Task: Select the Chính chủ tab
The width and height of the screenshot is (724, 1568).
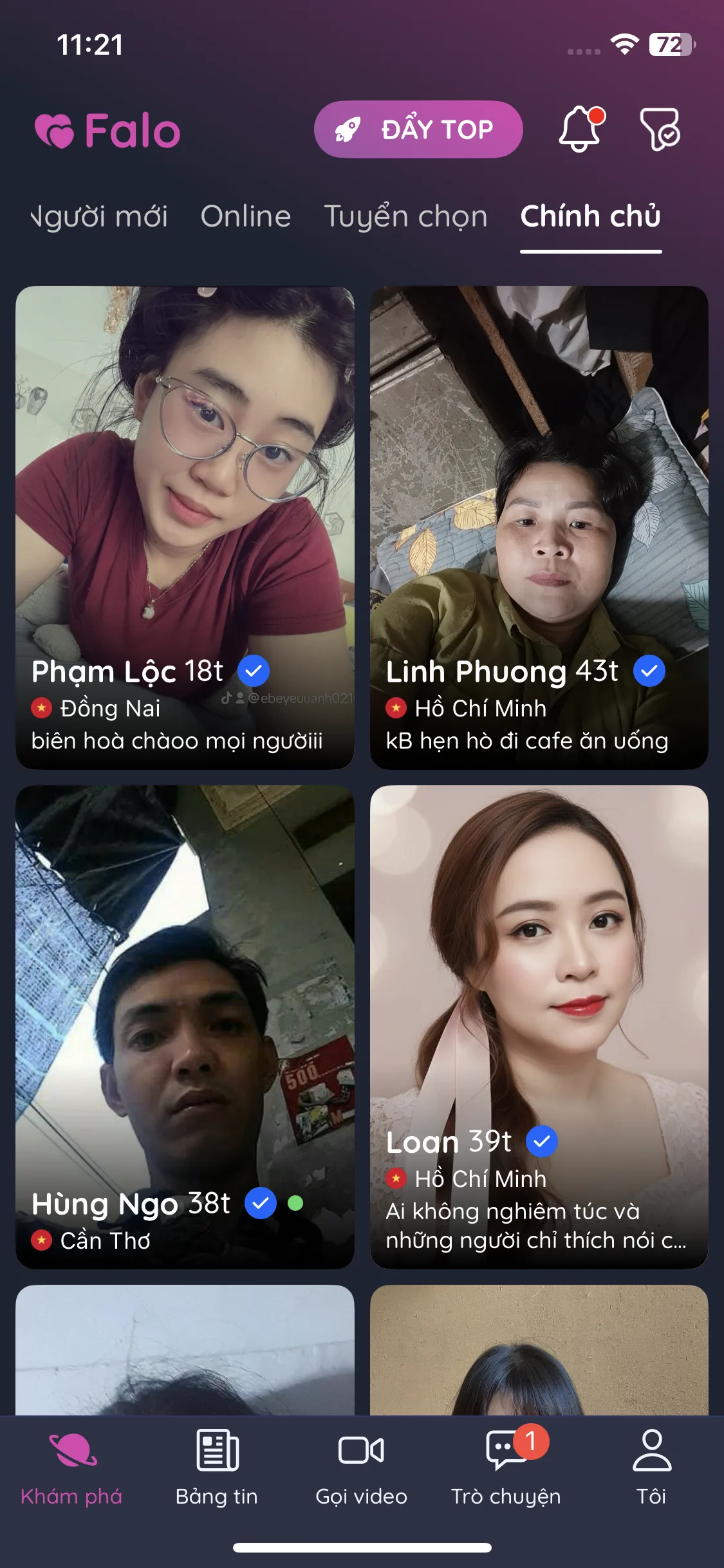Action: pyautogui.click(x=590, y=216)
